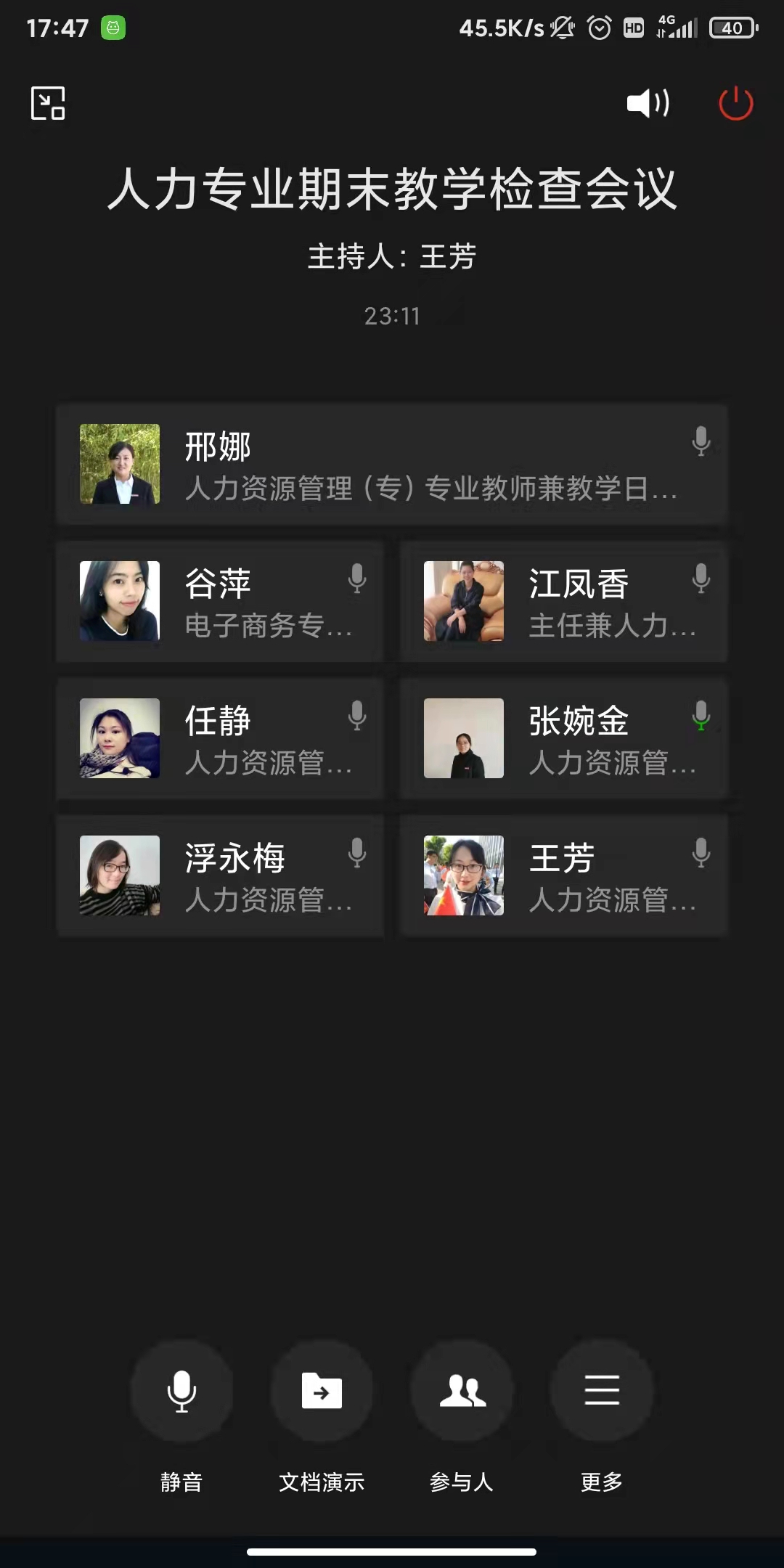Open the 更多 more options menu
Screen dimensions: 784x1568
(x=602, y=1390)
